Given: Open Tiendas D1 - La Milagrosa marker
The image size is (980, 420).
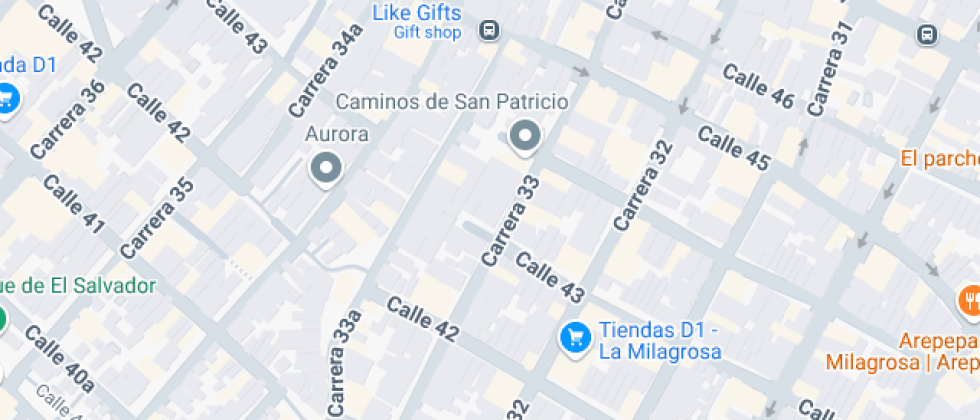Looking at the screenshot, I should (x=574, y=336).
